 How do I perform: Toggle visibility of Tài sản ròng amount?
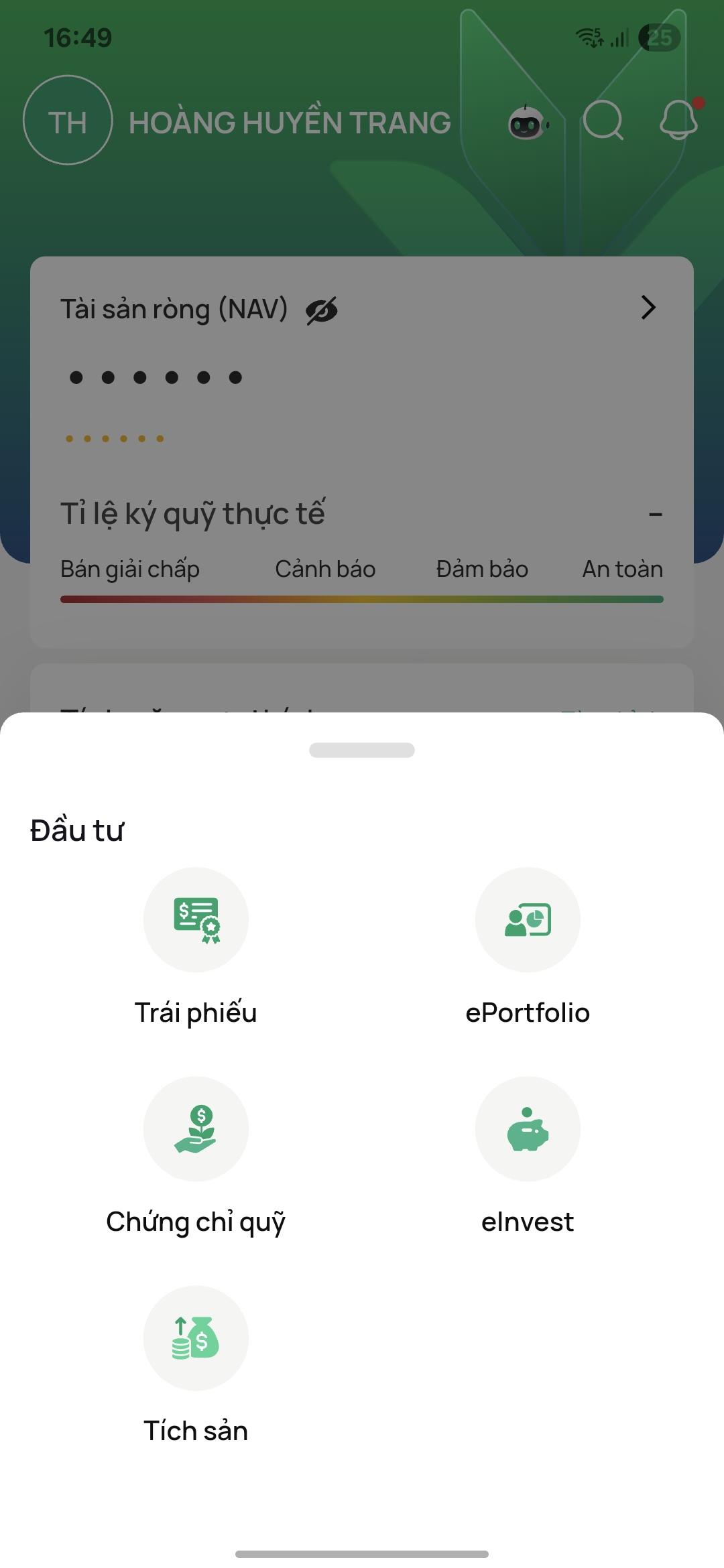pos(320,309)
